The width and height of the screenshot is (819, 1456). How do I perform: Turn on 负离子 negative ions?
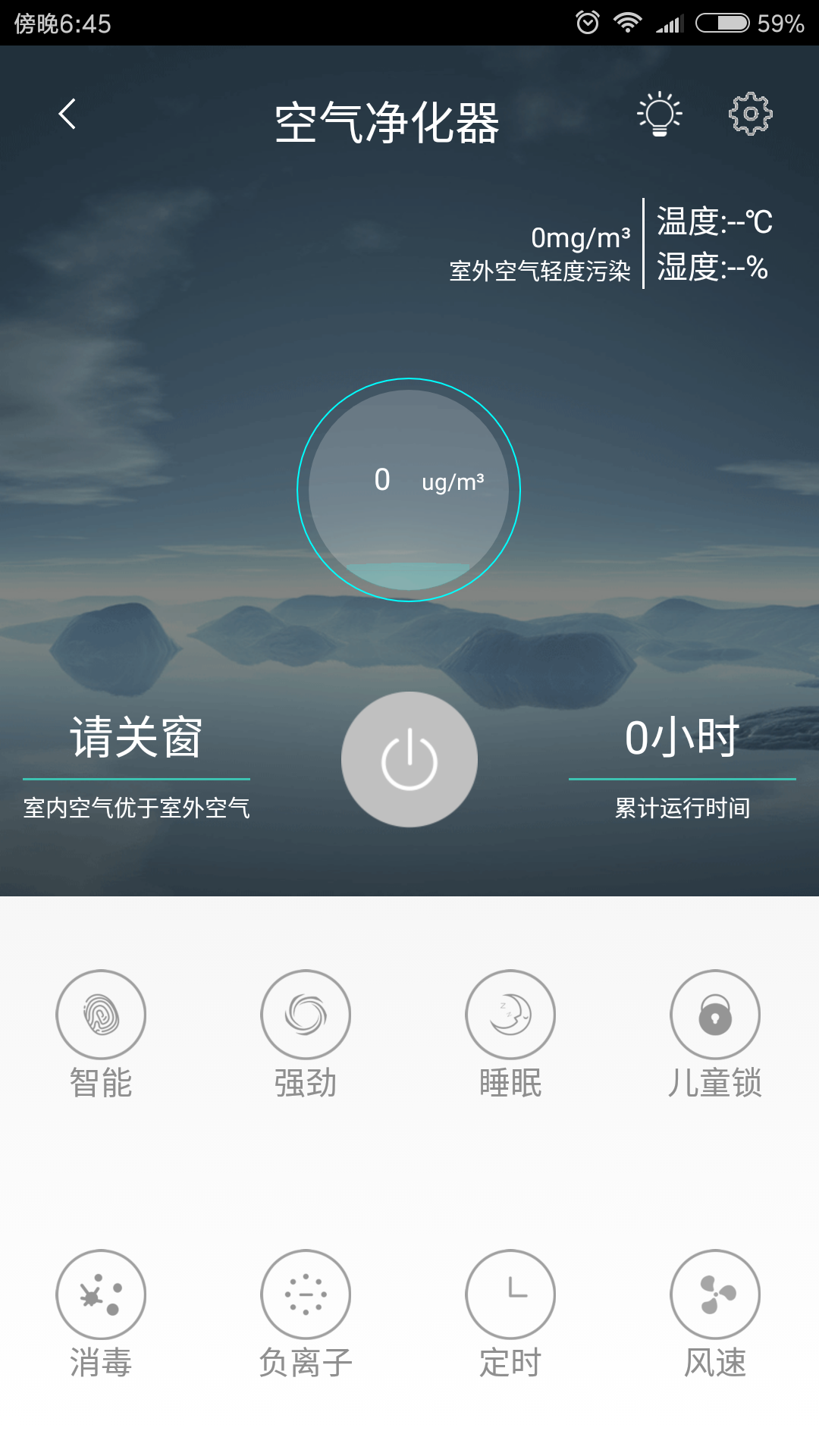[x=306, y=1294]
